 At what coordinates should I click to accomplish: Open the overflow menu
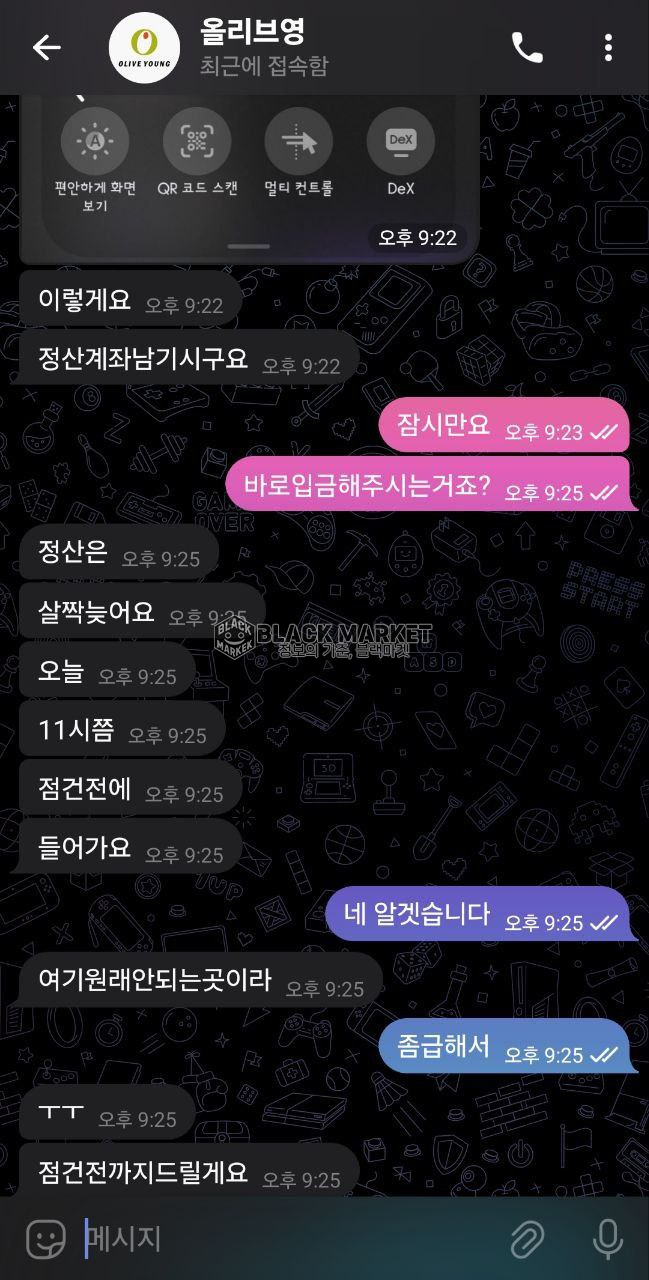pyautogui.click(x=608, y=47)
